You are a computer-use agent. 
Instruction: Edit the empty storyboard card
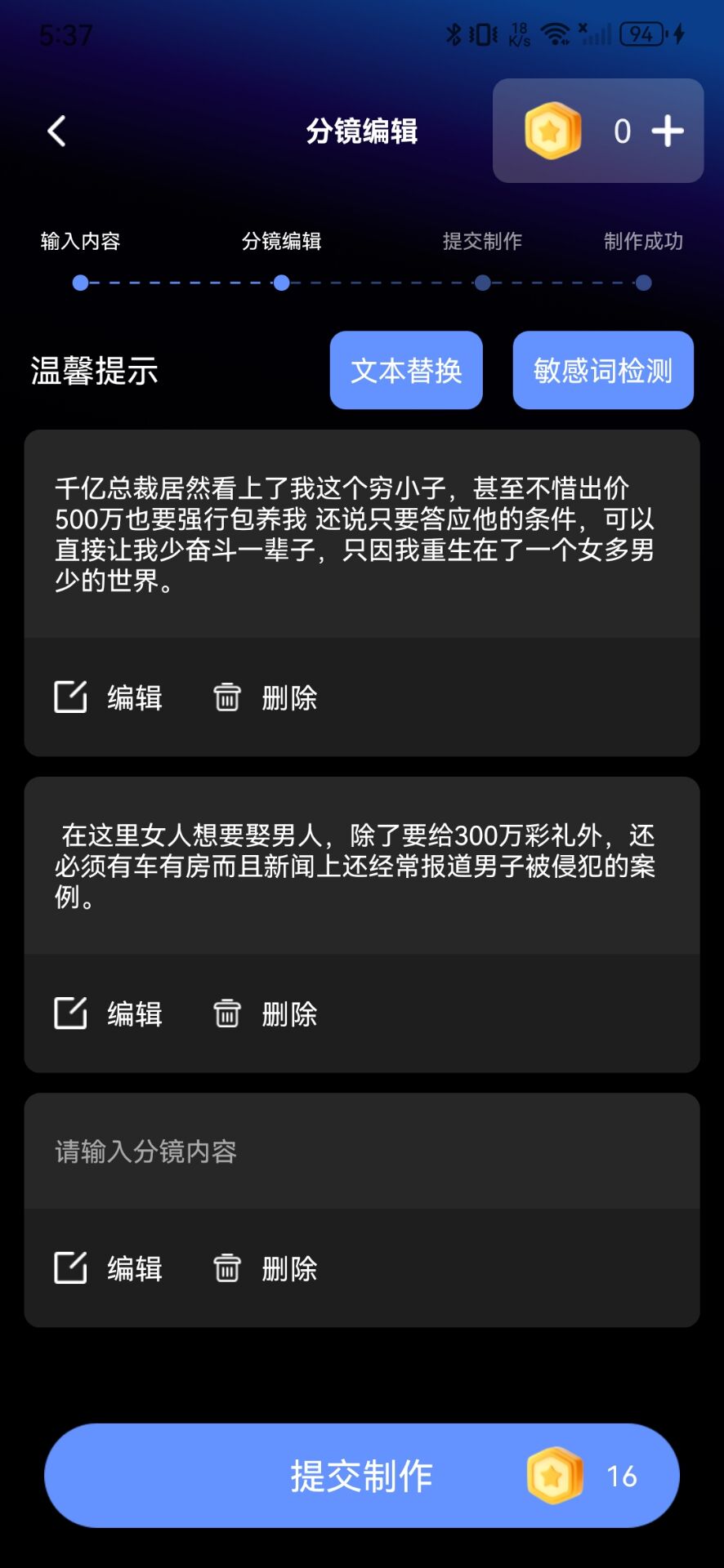pos(109,1268)
